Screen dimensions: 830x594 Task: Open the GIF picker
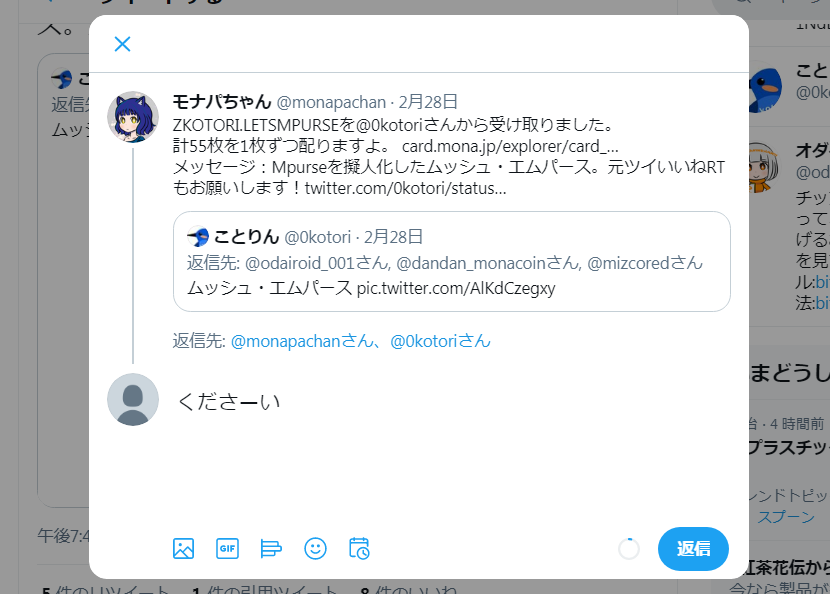point(227,548)
